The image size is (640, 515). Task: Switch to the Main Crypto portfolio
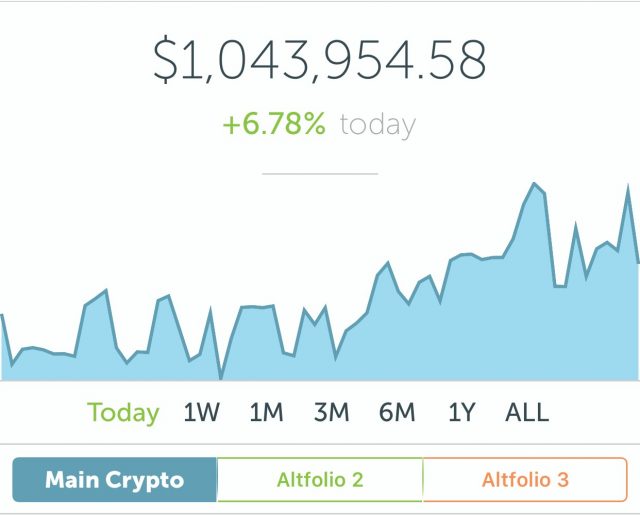[114, 480]
